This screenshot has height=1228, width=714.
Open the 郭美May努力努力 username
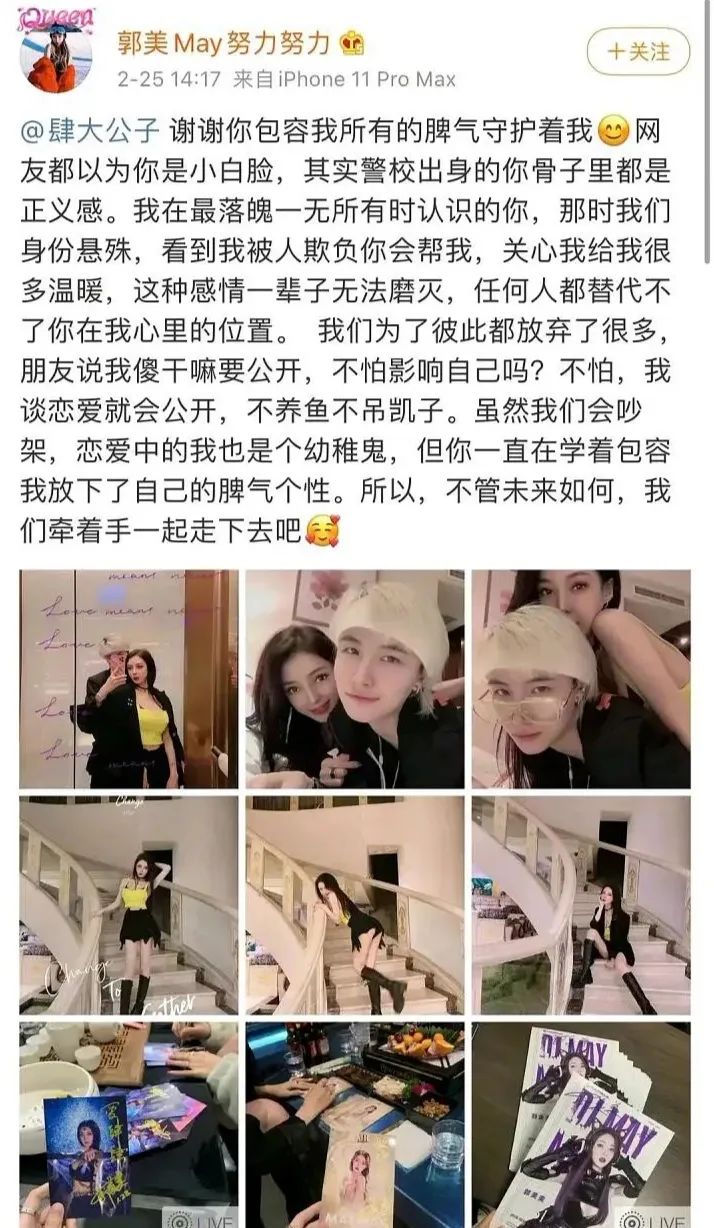(x=225, y=44)
